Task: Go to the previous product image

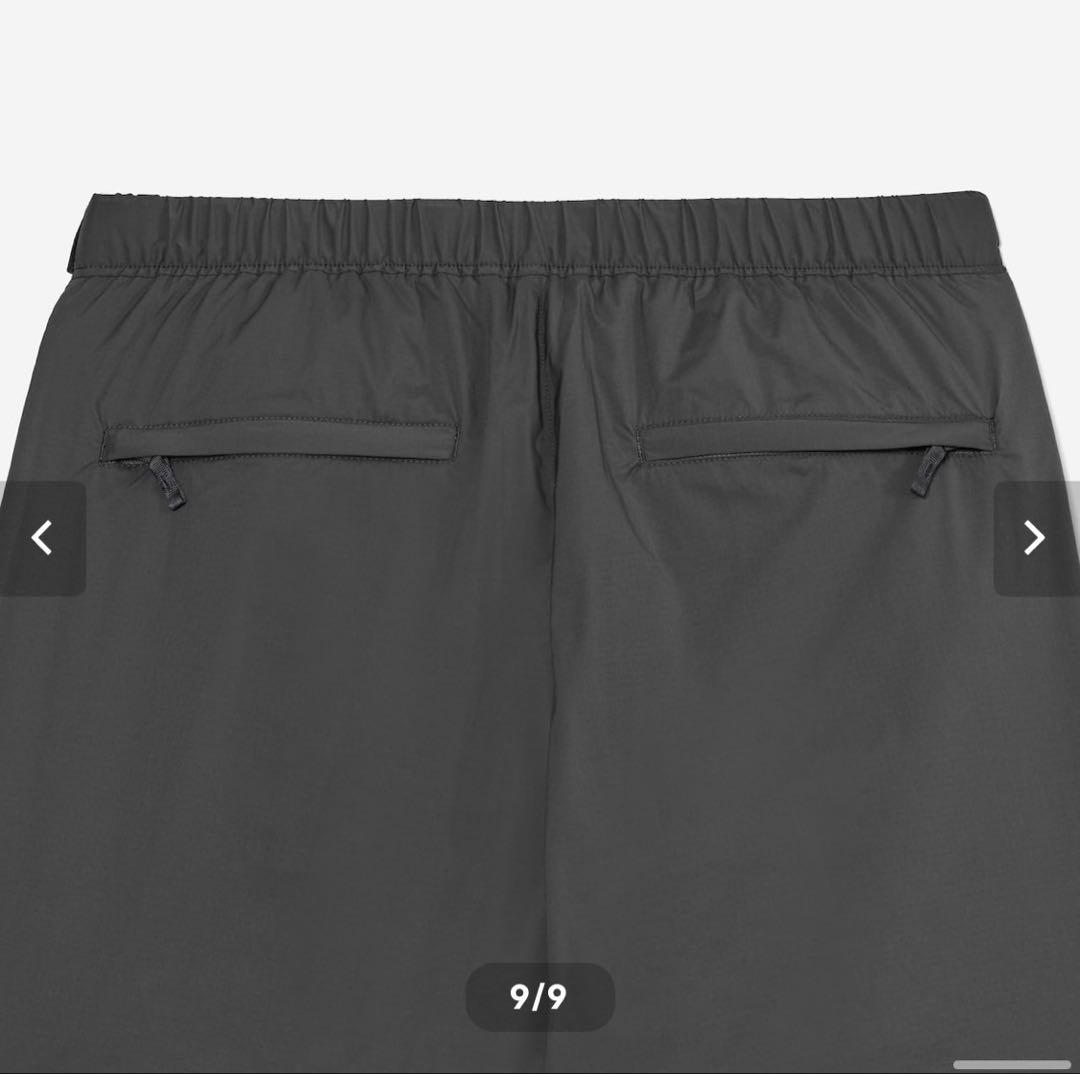Action: [x=42, y=538]
